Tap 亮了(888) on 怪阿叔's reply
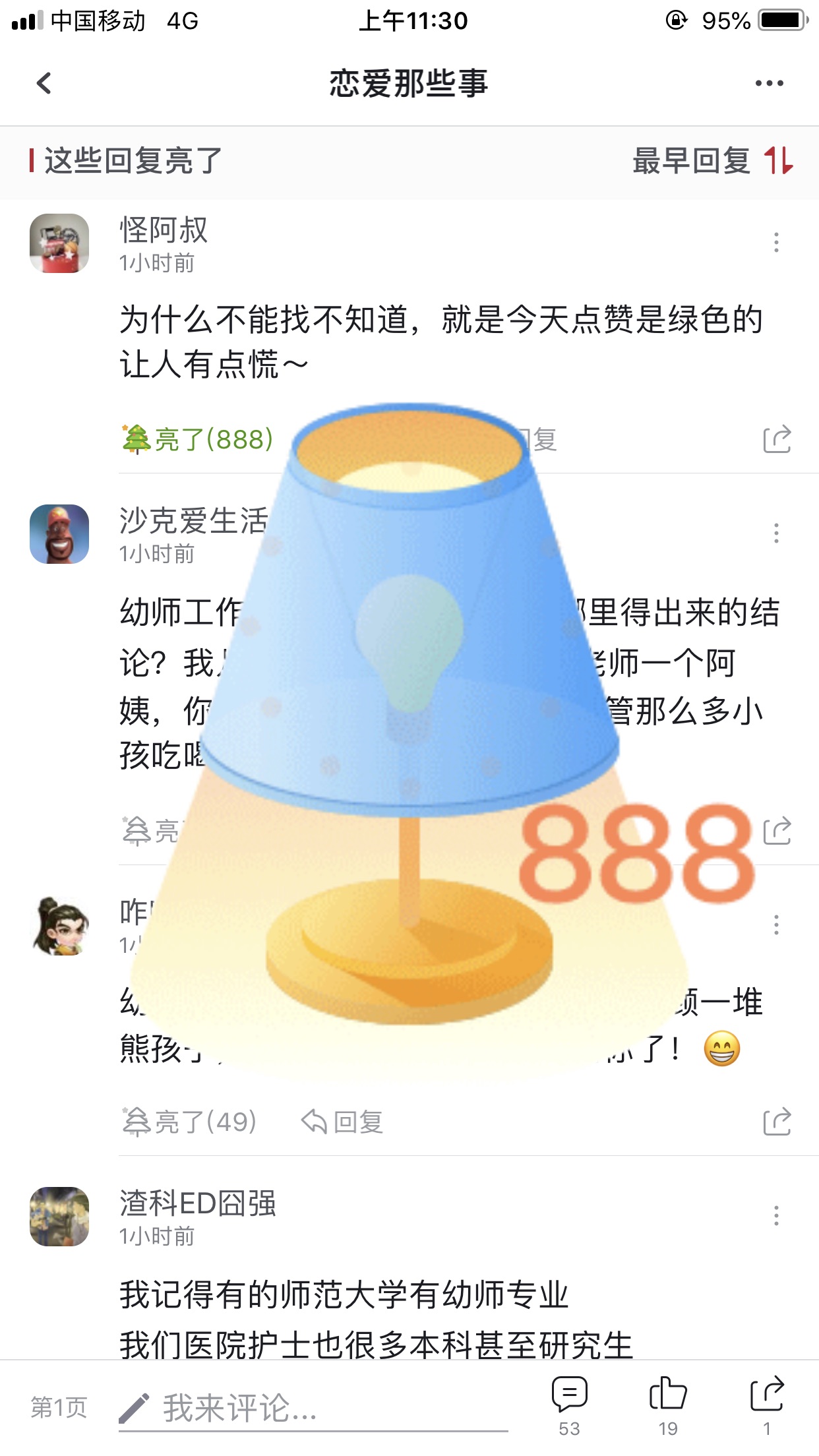819x1456 pixels. [x=198, y=439]
